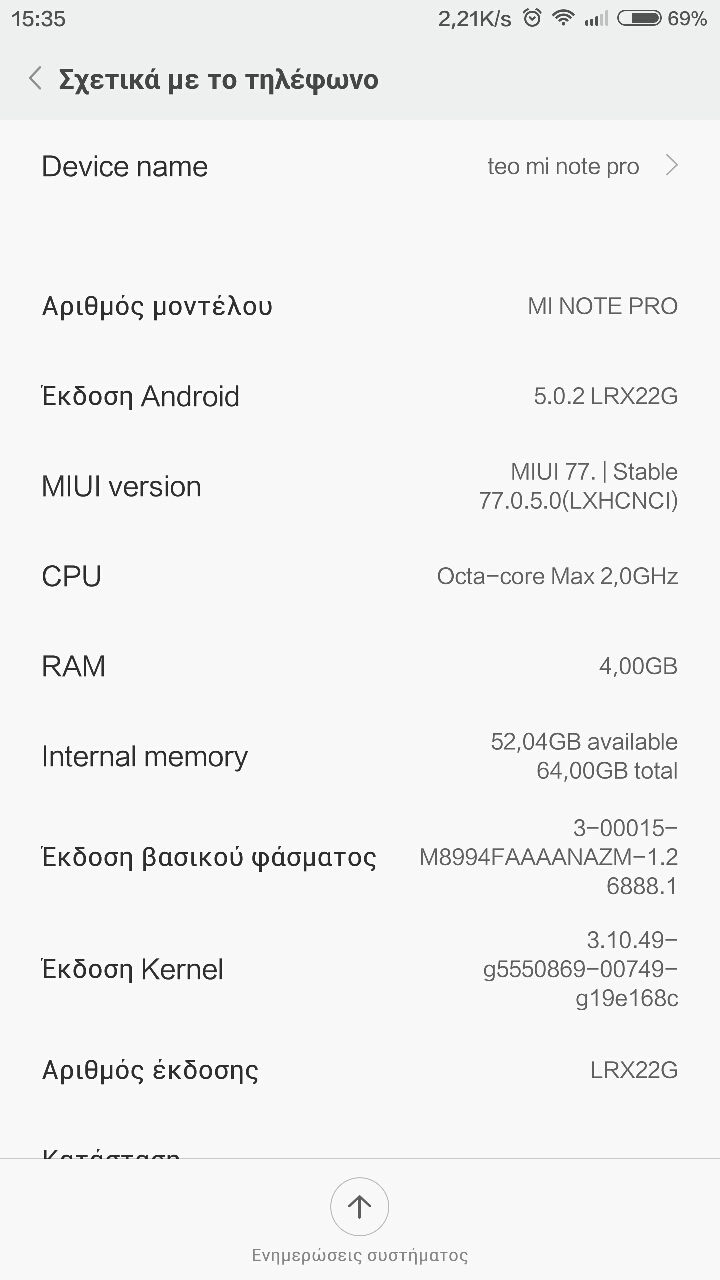The width and height of the screenshot is (720, 1280).
Task: Tap the Internal memory row
Action: pyautogui.click(x=360, y=756)
